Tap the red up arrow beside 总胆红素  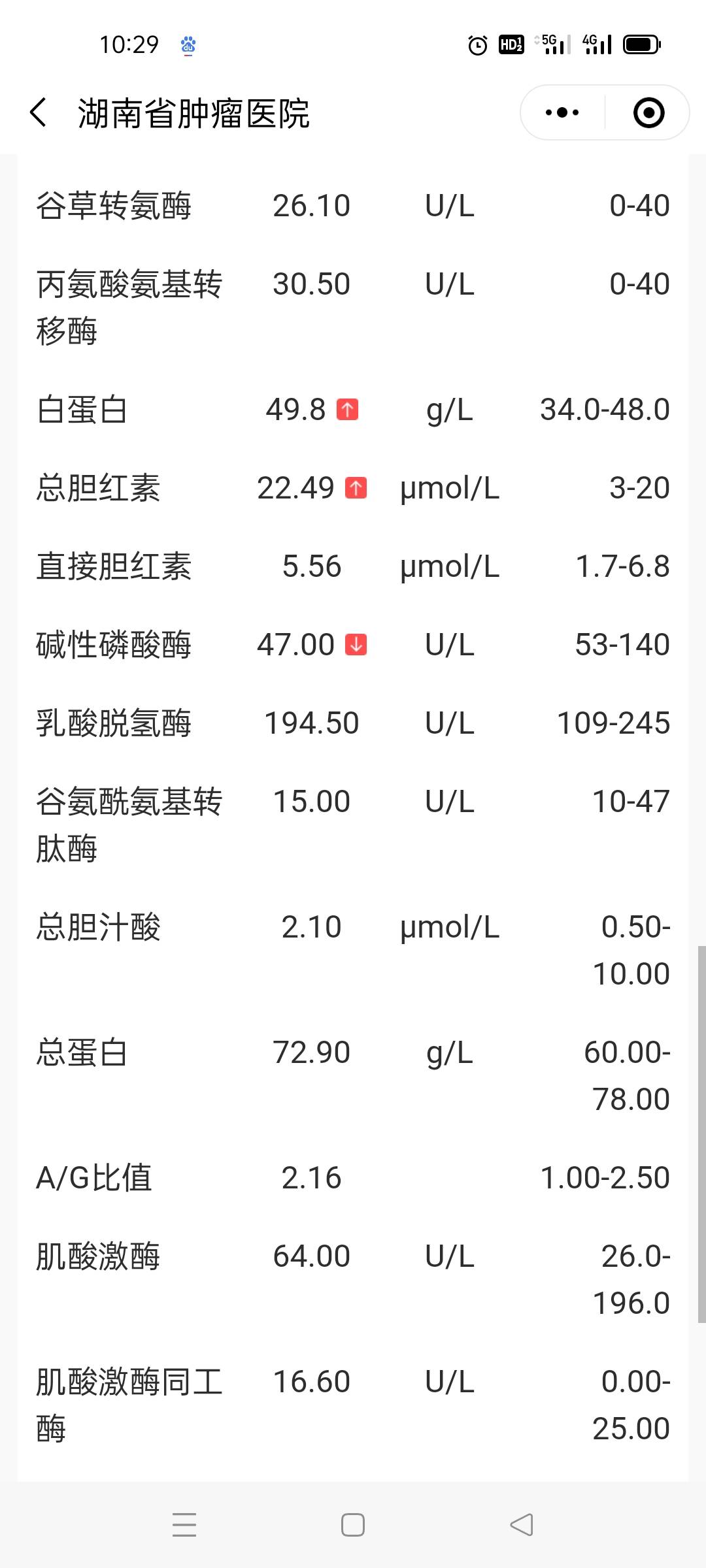click(x=354, y=488)
